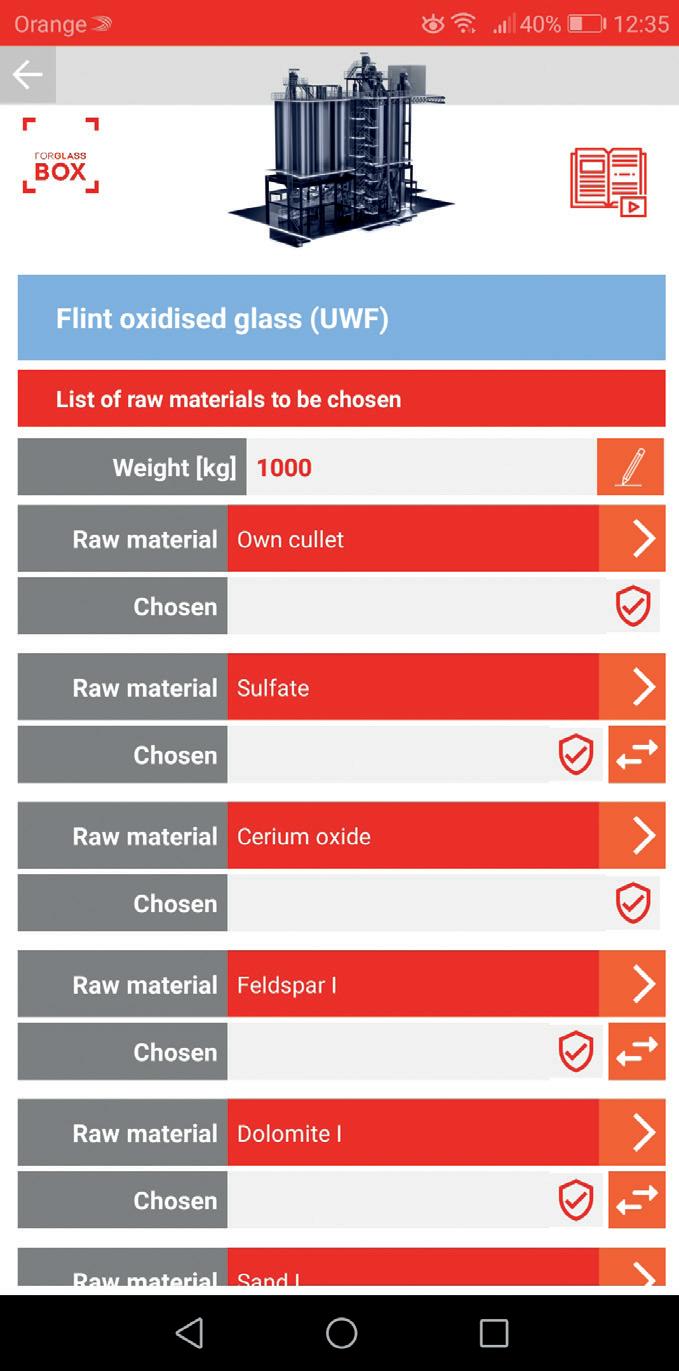Image resolution: width=679 pixels, height=1371 pixels.
Task: Open the manual book icon
Action: click(x=608, y=181)
